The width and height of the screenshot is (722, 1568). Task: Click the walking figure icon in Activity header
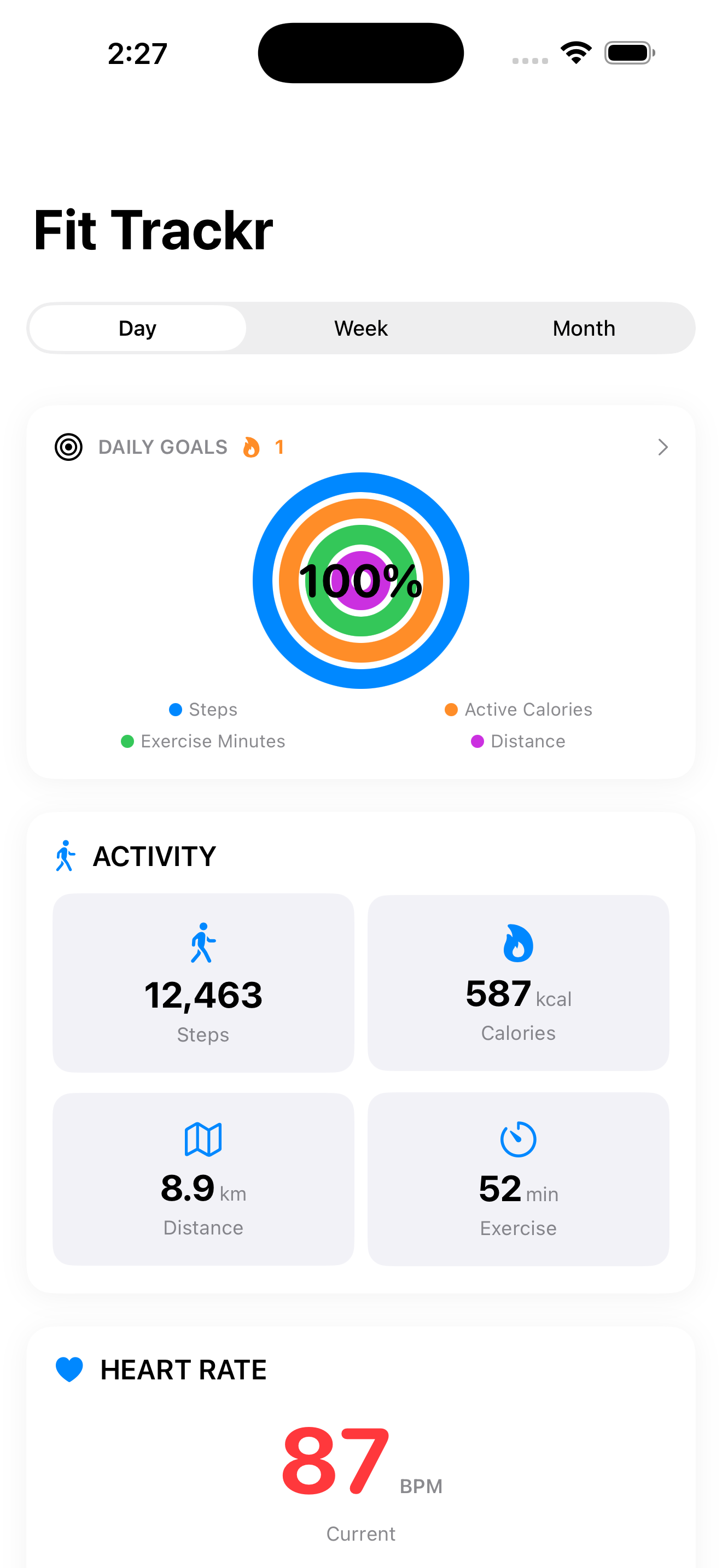coord(65,855)
